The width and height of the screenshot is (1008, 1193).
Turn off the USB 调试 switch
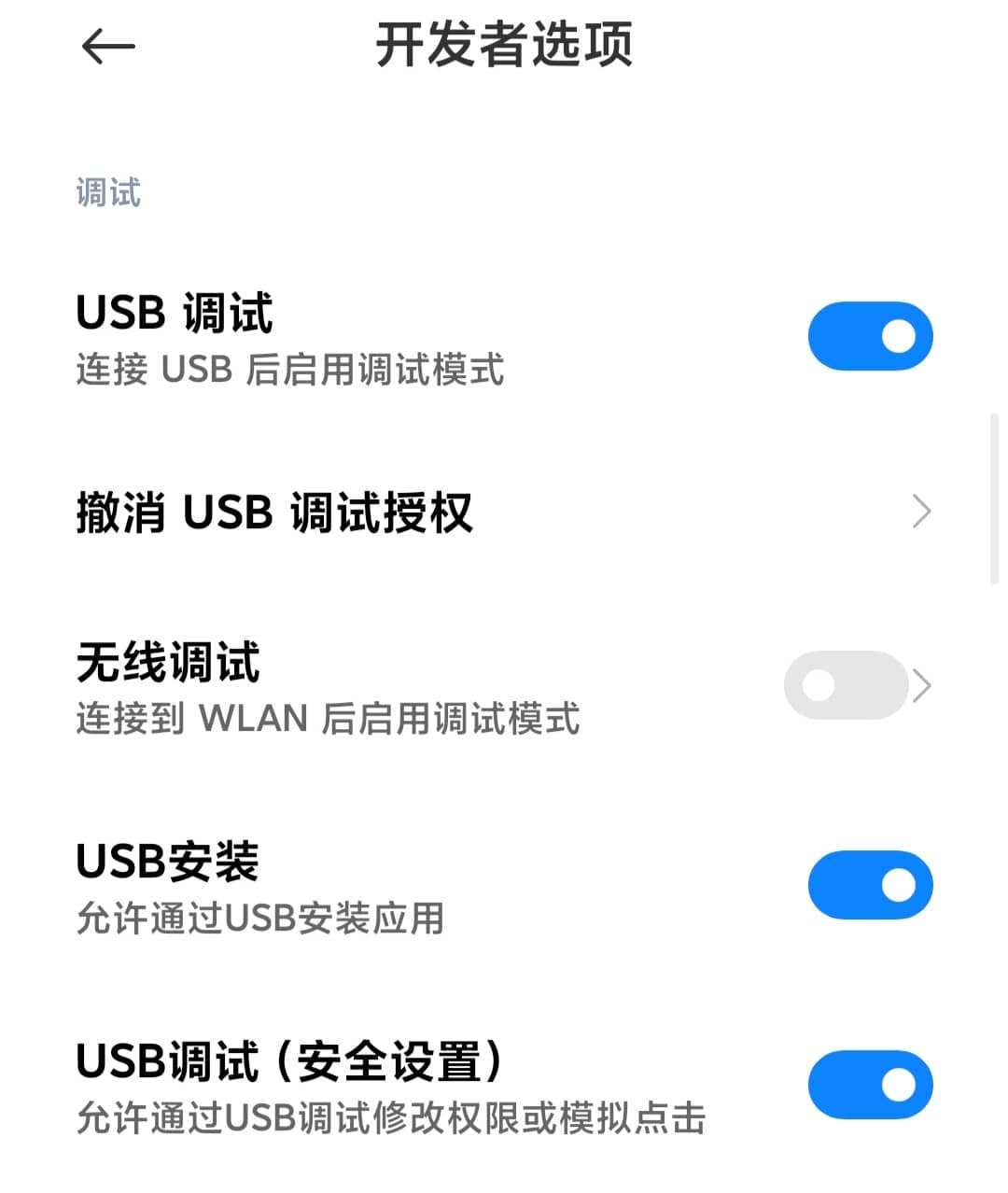[x=870, y=336]
